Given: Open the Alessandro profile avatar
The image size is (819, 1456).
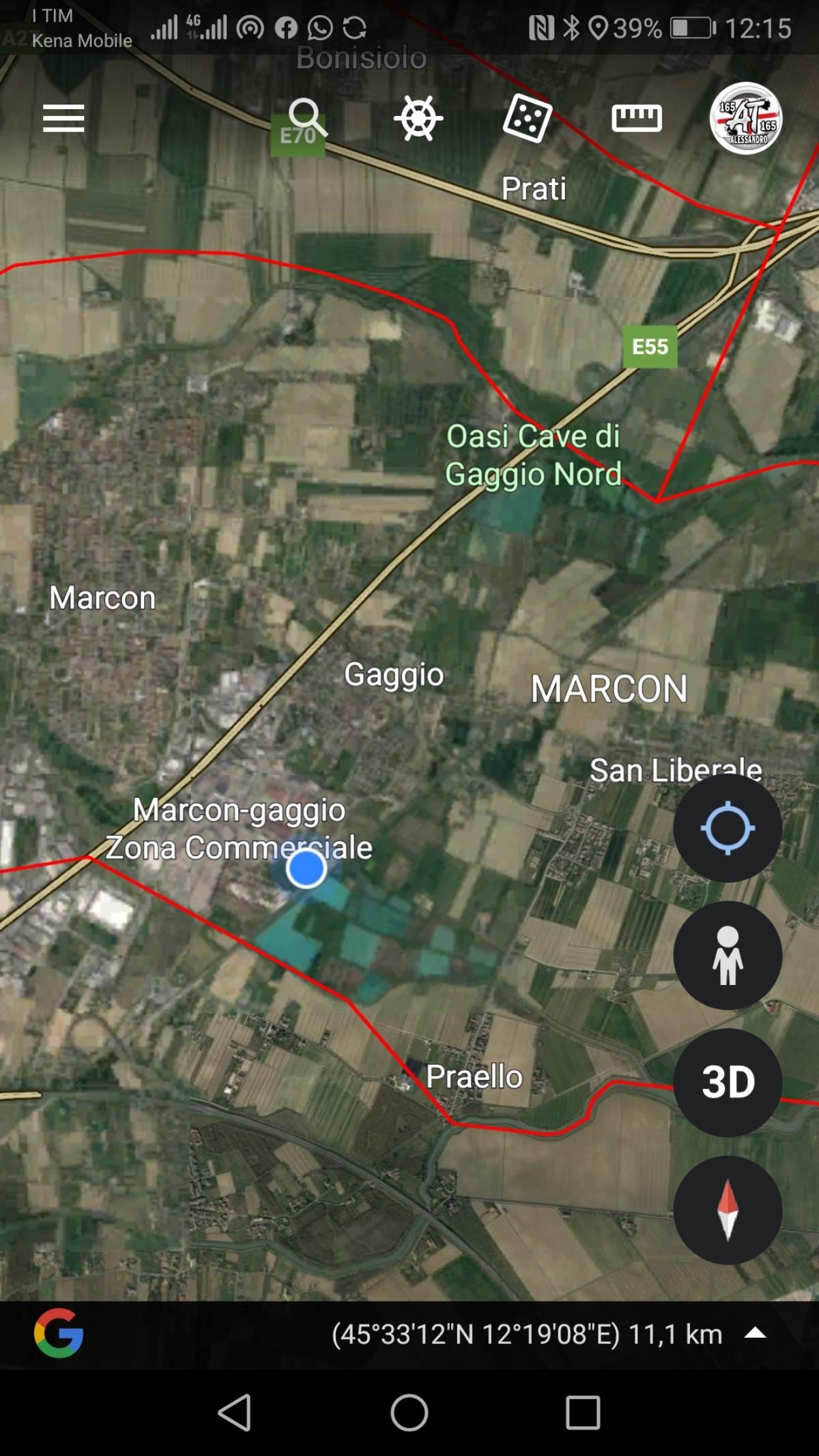Looking at the screenshot, I should tap(745, 119).
